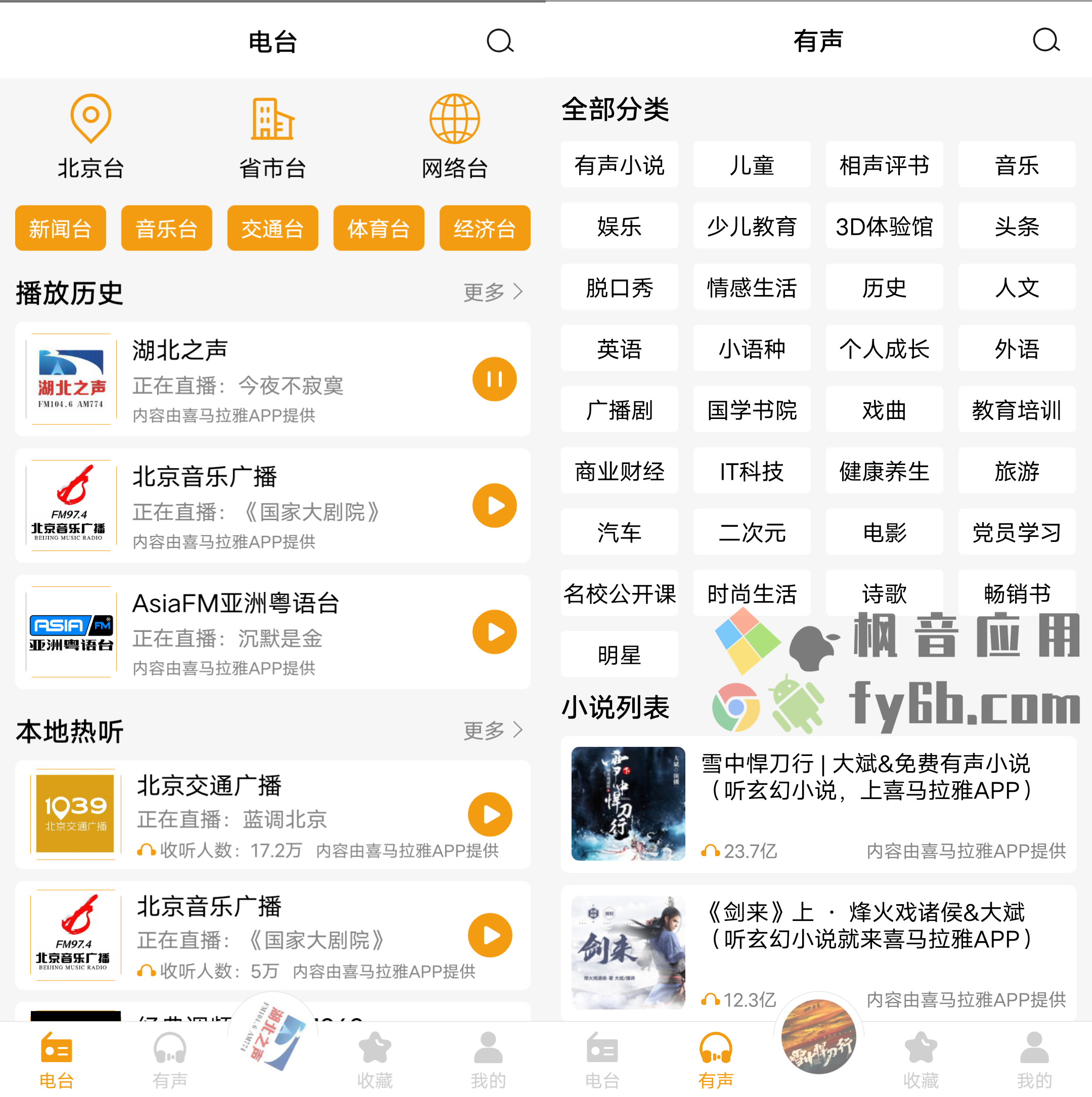
Task: Open the 网络台 category
Action: click(x=455, y=136)
